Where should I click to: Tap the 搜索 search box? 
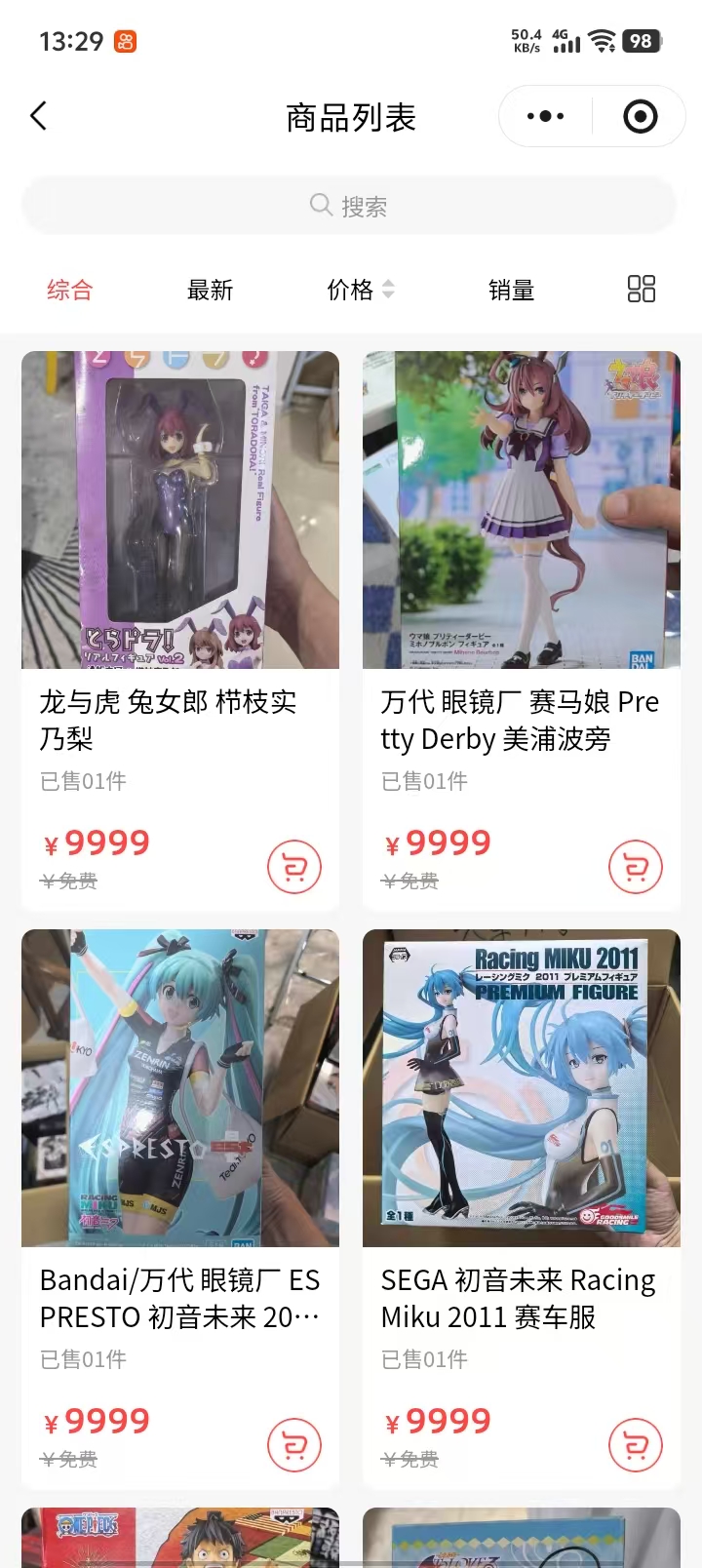(x=349, y=206)
